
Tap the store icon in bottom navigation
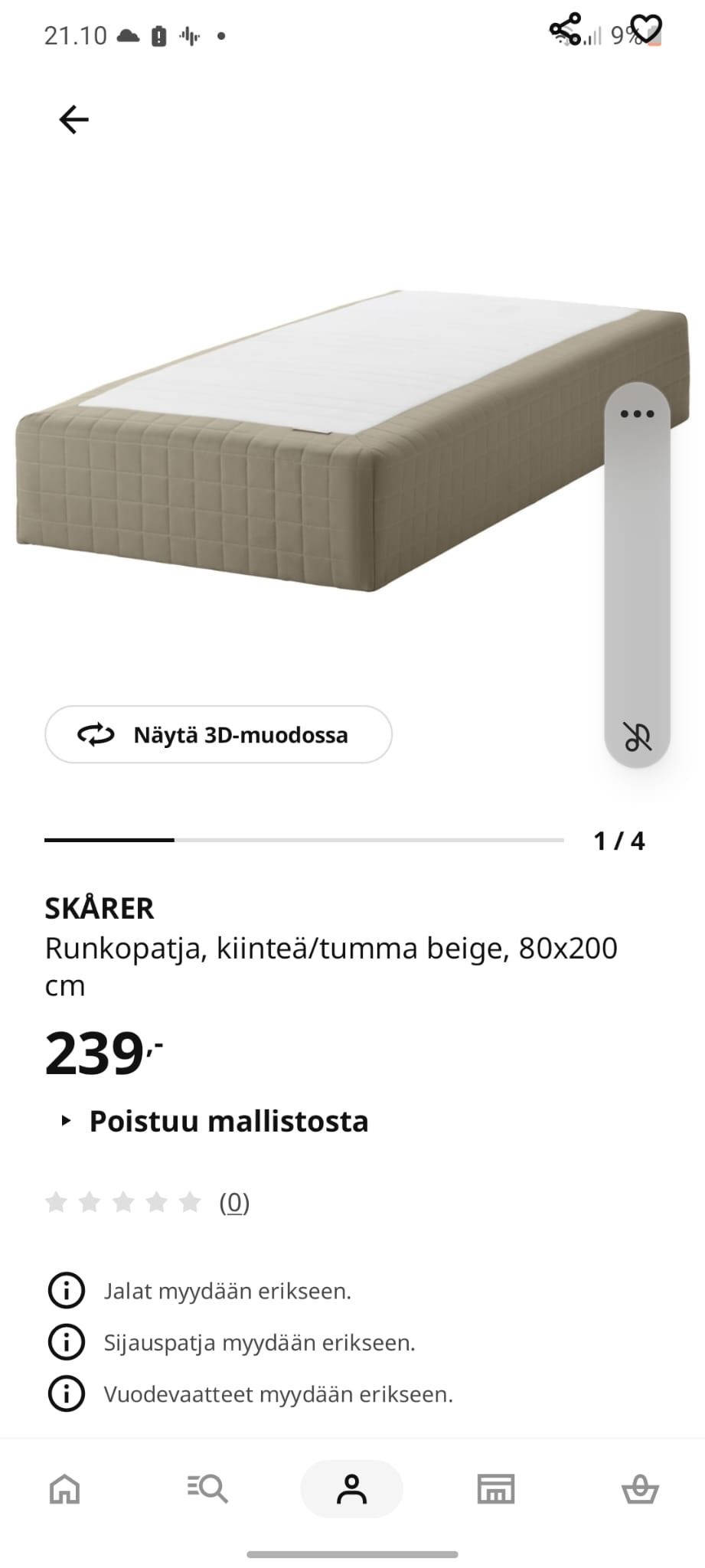[x=495, y=1488]
